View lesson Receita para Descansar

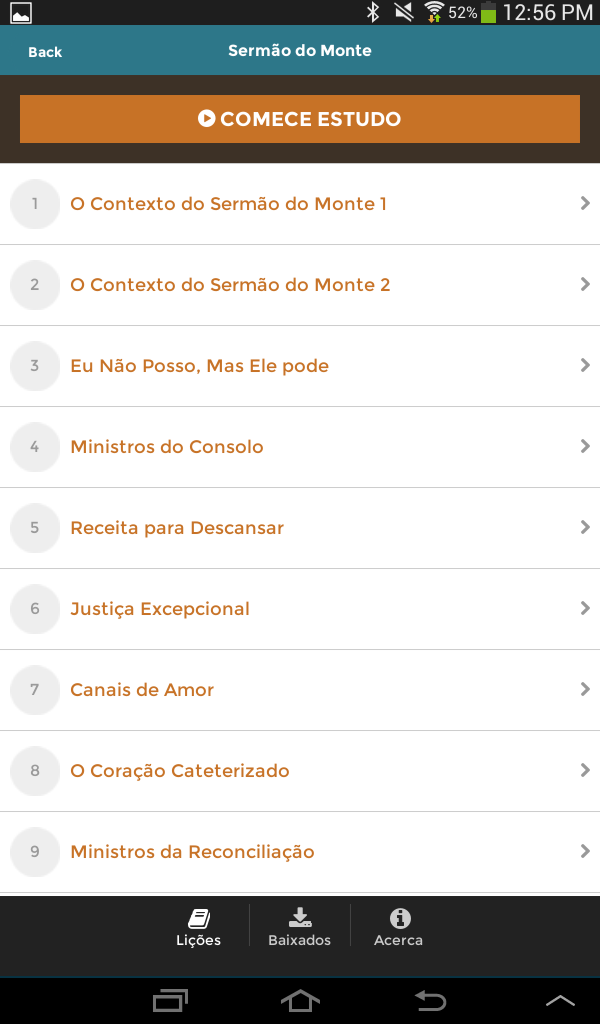[177, 528]
